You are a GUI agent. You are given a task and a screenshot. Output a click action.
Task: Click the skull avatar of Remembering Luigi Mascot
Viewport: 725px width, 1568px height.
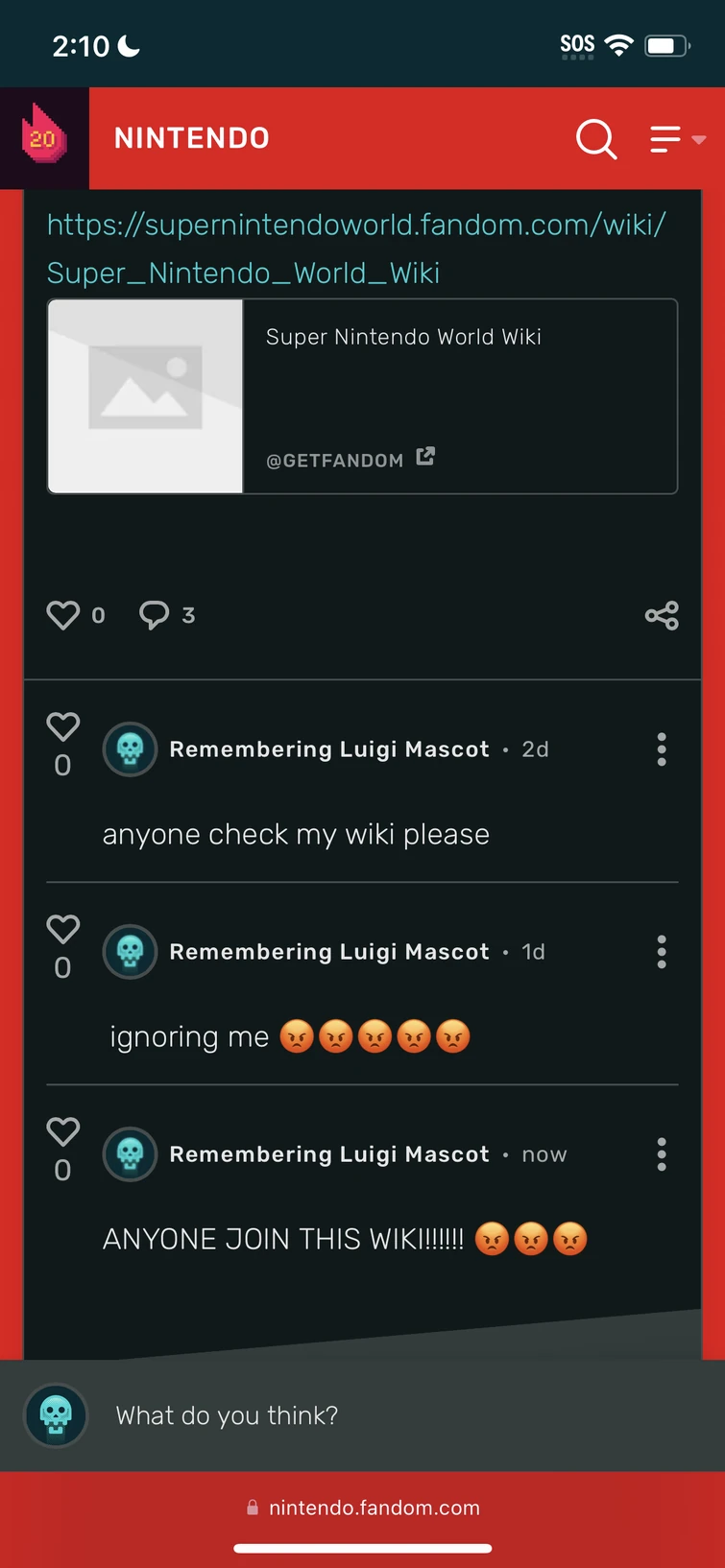tap(130, 749)
